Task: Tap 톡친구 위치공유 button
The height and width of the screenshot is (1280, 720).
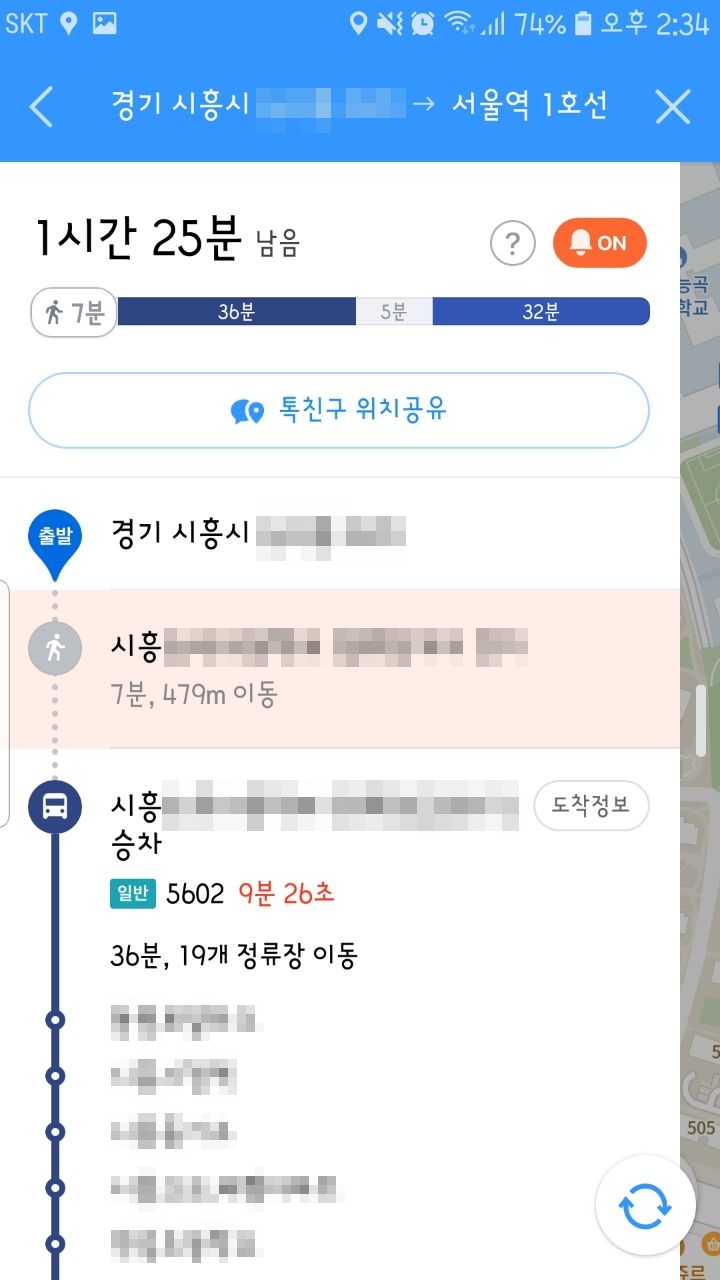Action: click(x=339, y=410)
